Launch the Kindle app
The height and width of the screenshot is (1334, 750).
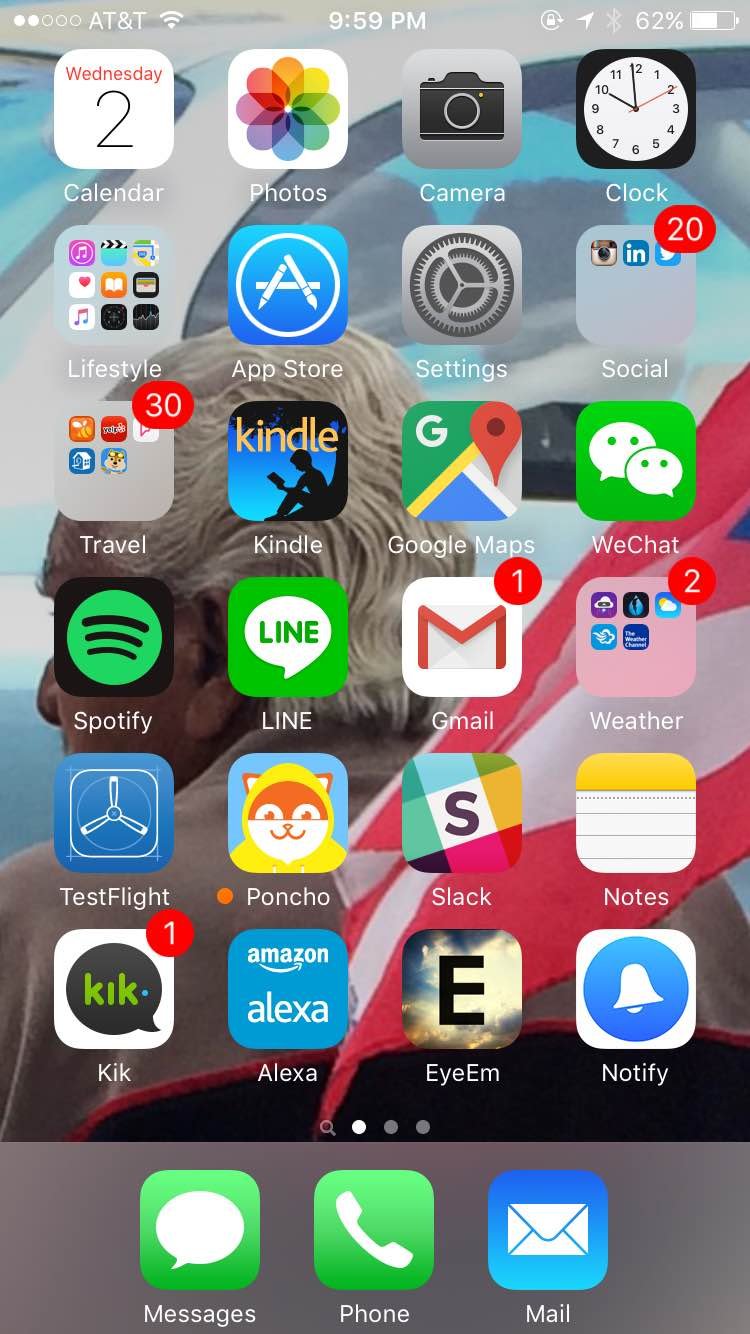(x=288, y=460)
